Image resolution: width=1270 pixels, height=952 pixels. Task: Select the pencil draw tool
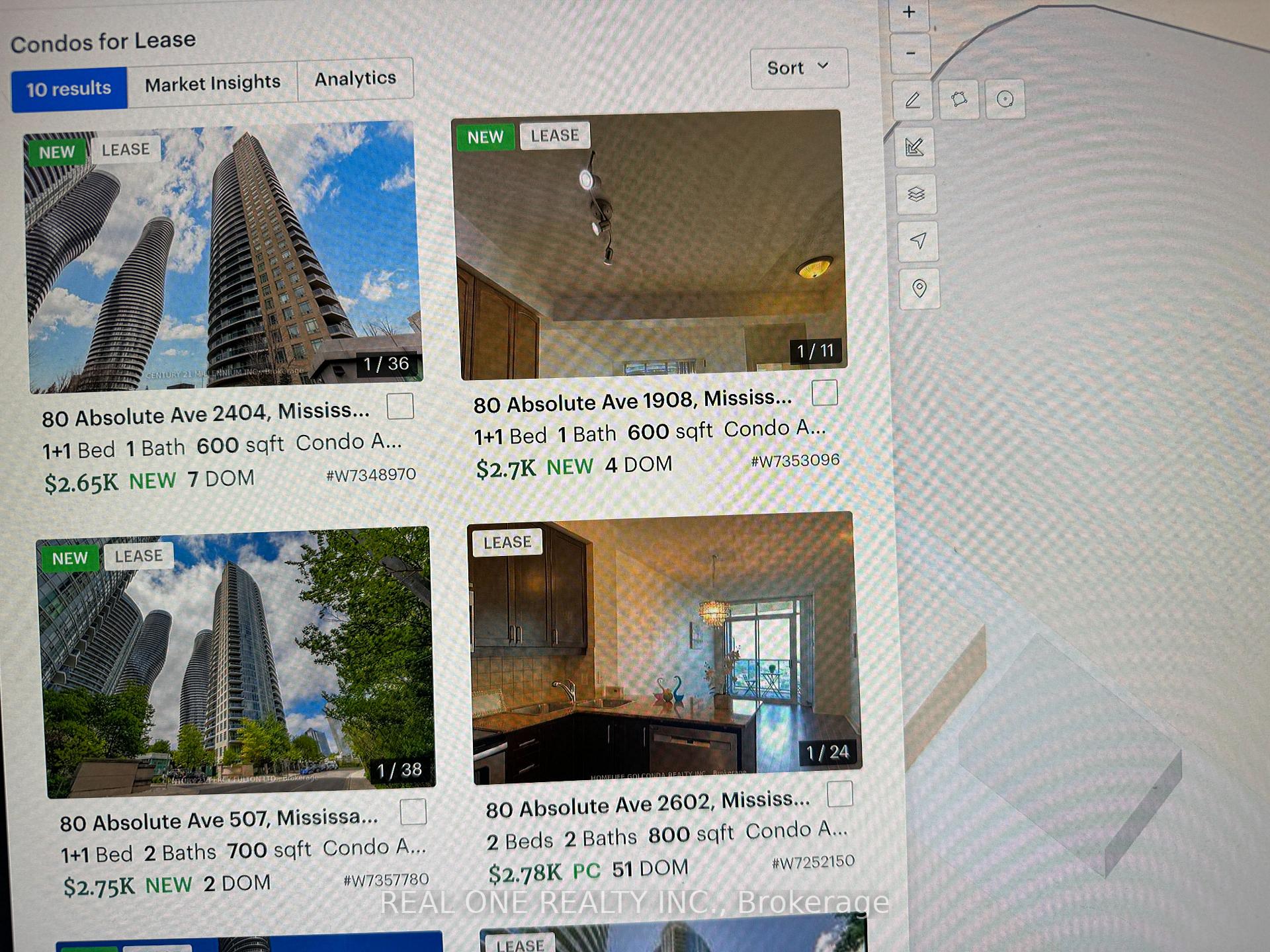[913, 100]
